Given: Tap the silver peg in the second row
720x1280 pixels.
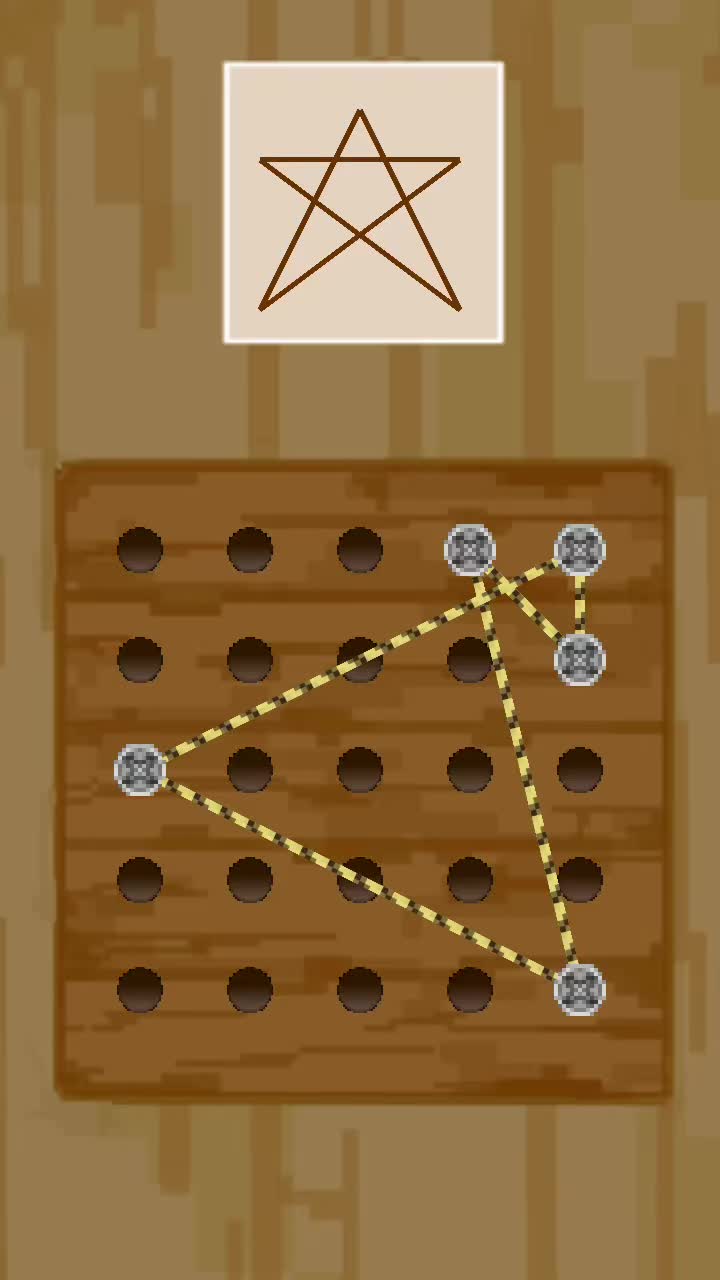Looking at the screenshot, I should [580, 660].
